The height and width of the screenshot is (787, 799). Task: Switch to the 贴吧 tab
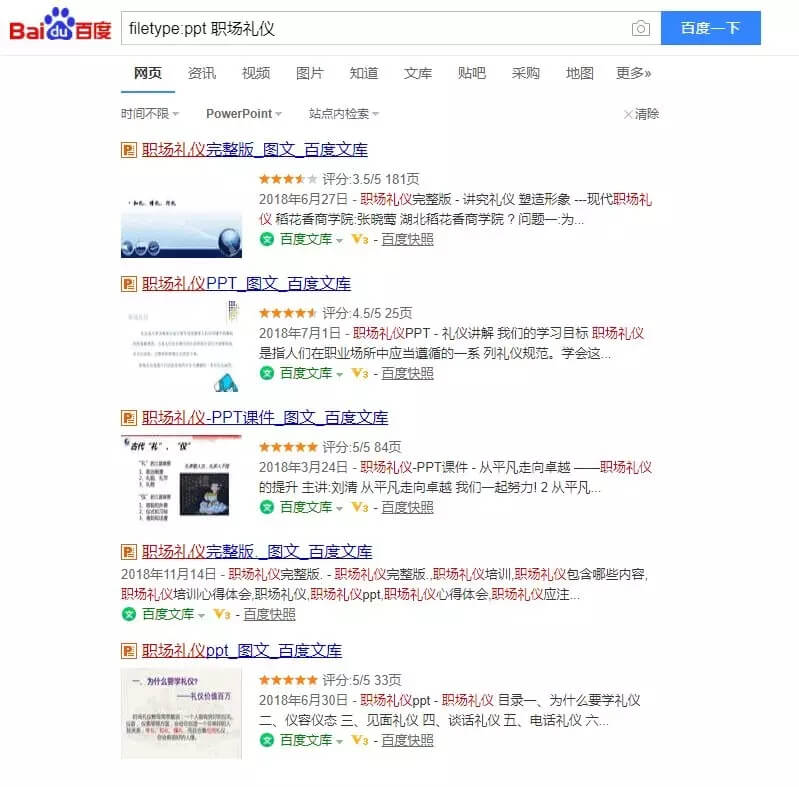click(472, 73)
